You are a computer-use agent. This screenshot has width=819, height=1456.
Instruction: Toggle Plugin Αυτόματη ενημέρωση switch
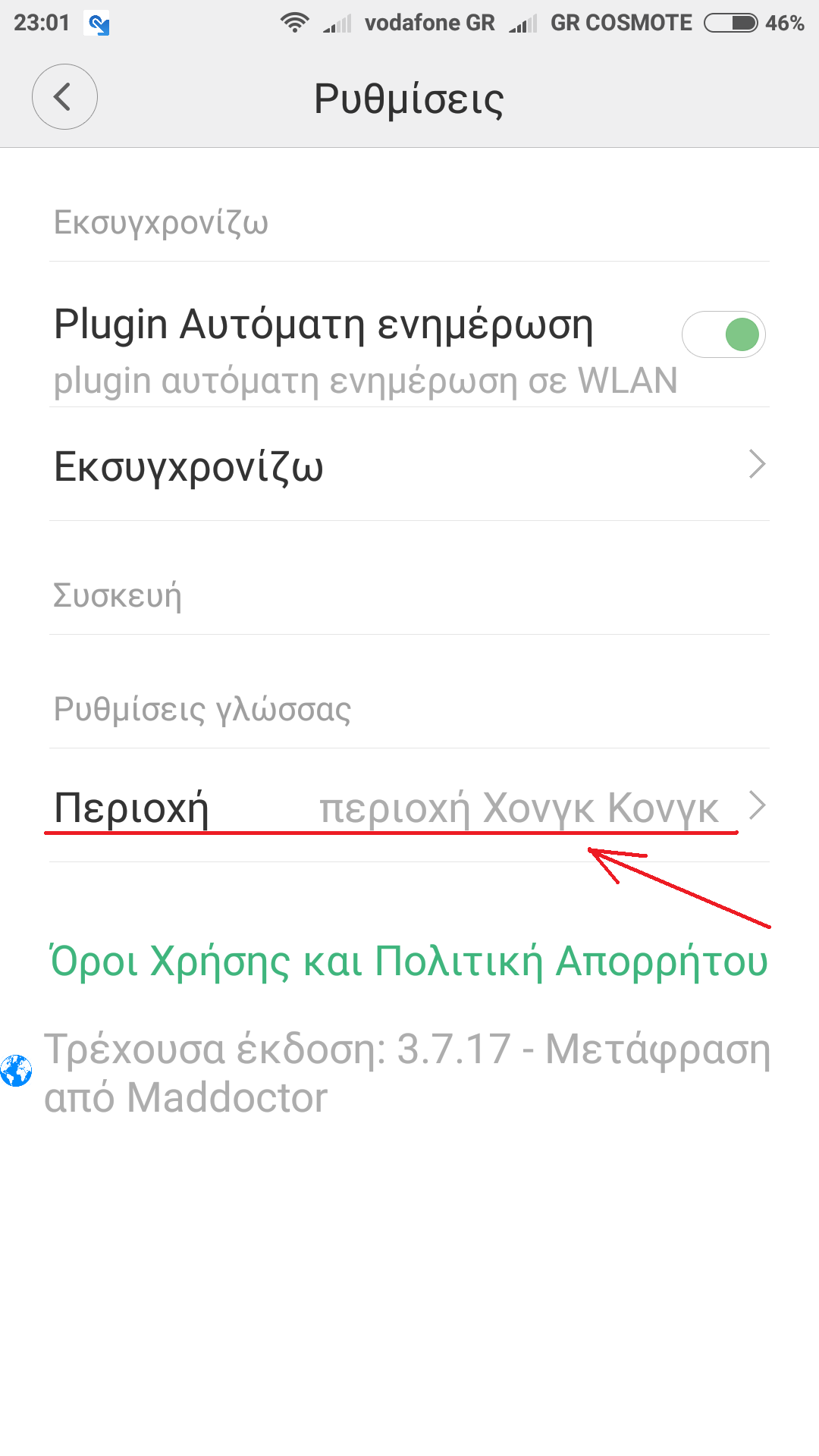[x=723, y=334]
